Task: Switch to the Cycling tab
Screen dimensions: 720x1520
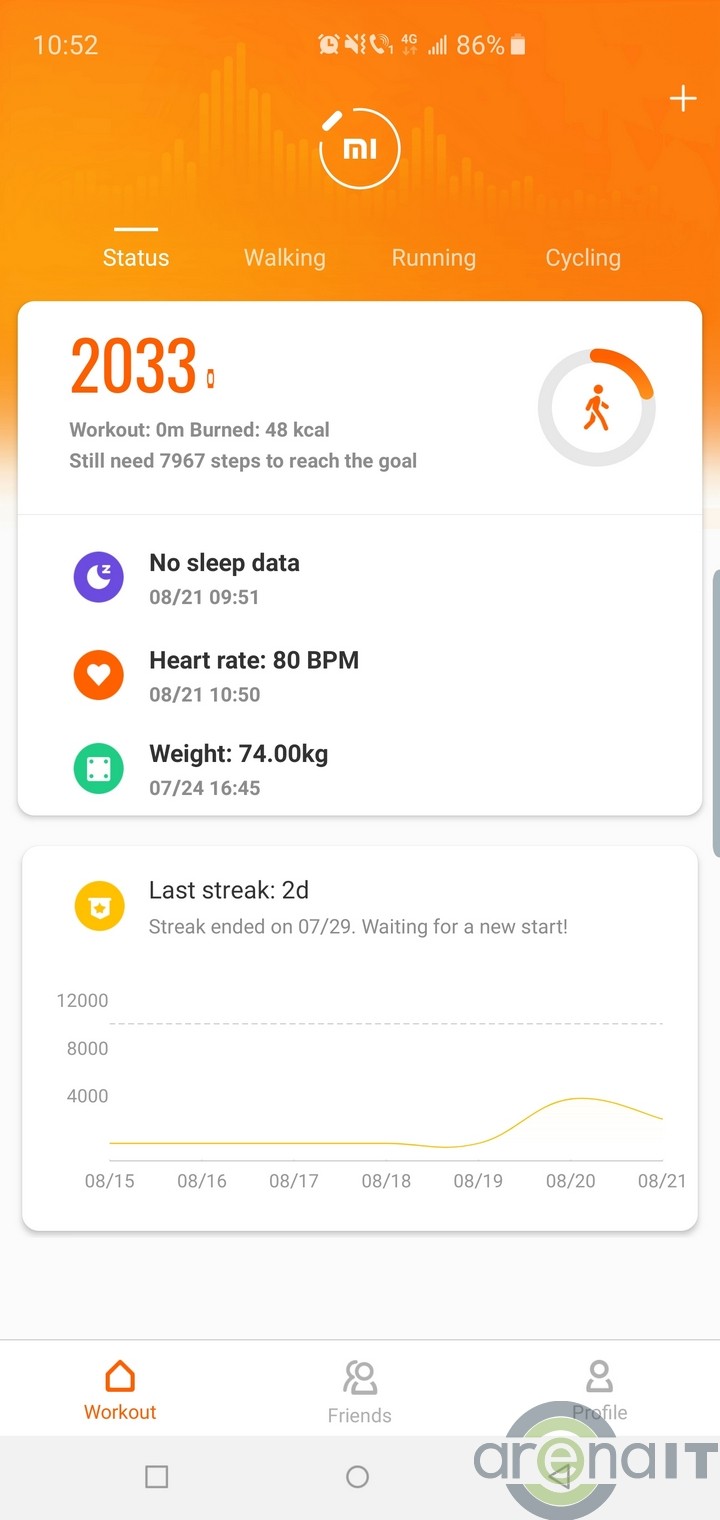Action: coord(583,258)
